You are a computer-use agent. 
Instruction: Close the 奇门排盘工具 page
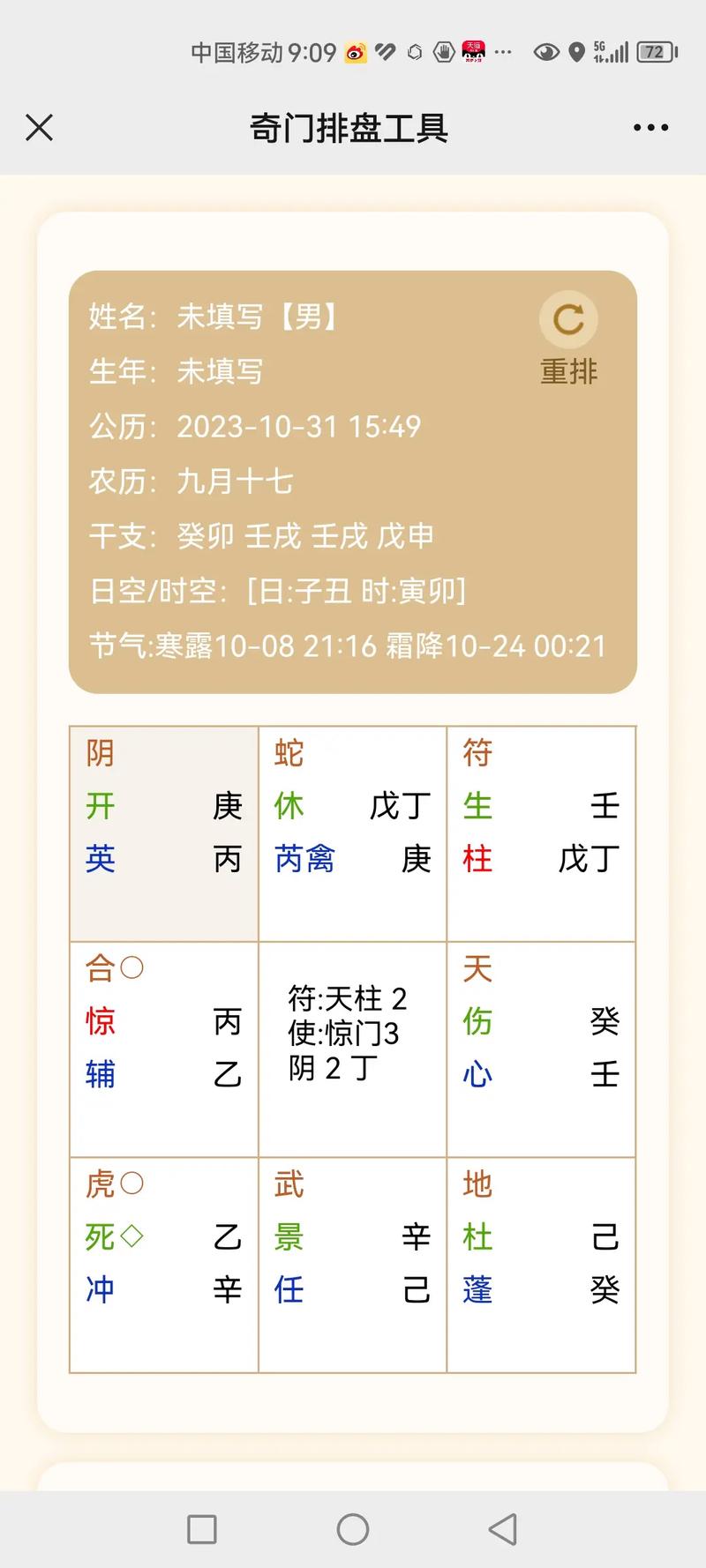click(x=40, y=128)
